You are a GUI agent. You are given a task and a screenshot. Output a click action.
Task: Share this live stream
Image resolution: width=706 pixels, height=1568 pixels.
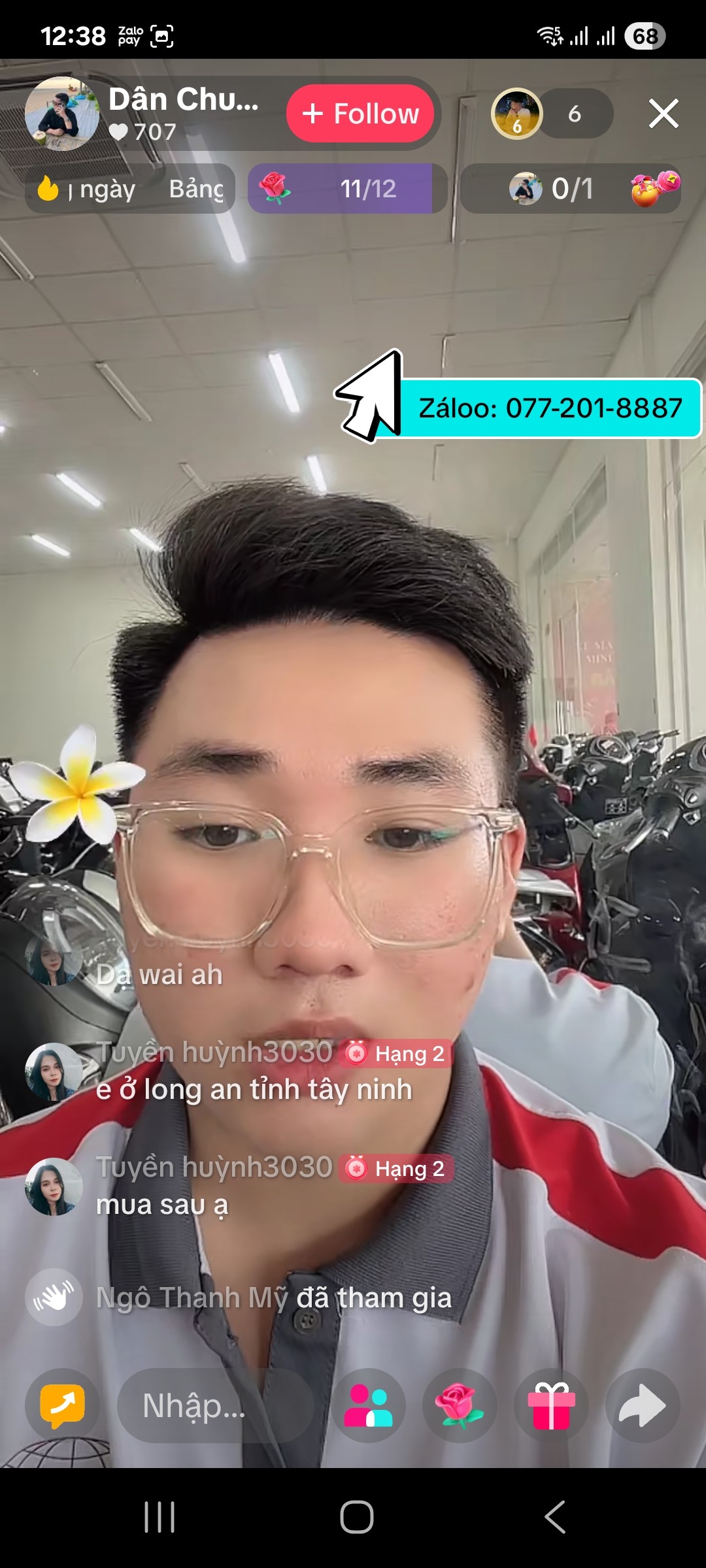[x=643, y=1405]
